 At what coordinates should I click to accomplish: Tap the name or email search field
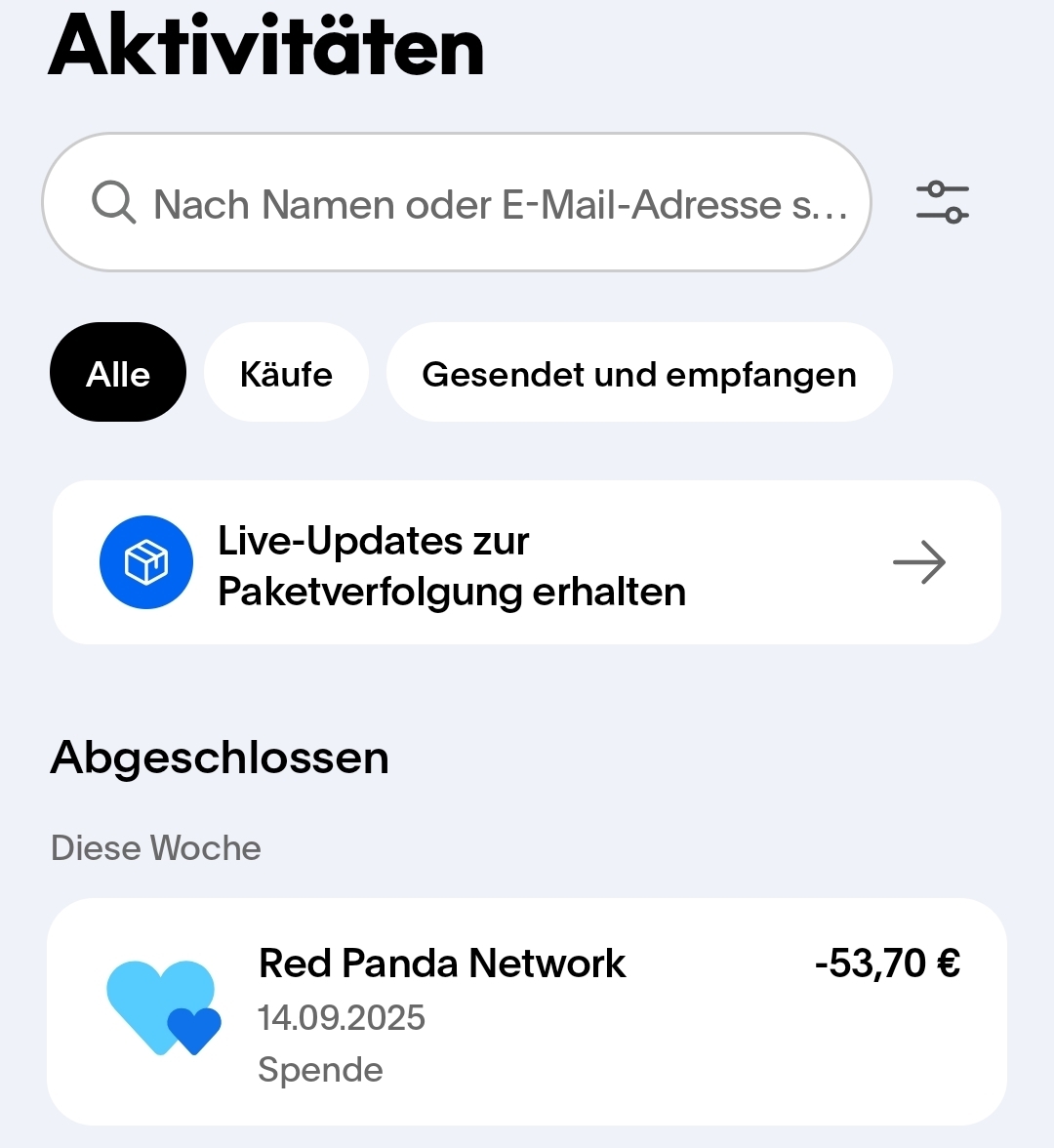(457, 203)
